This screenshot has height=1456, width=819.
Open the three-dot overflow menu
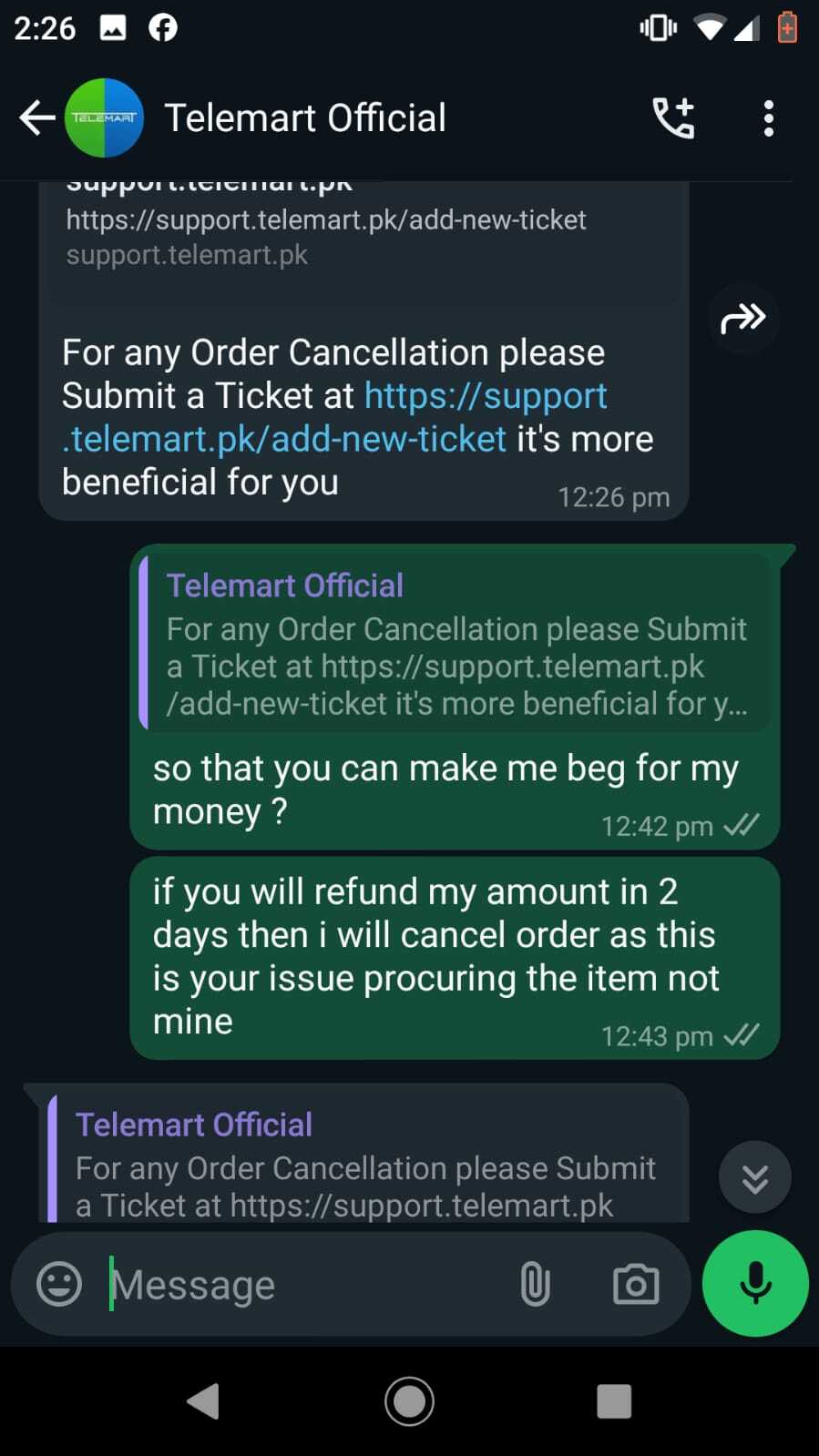[768, 118]
